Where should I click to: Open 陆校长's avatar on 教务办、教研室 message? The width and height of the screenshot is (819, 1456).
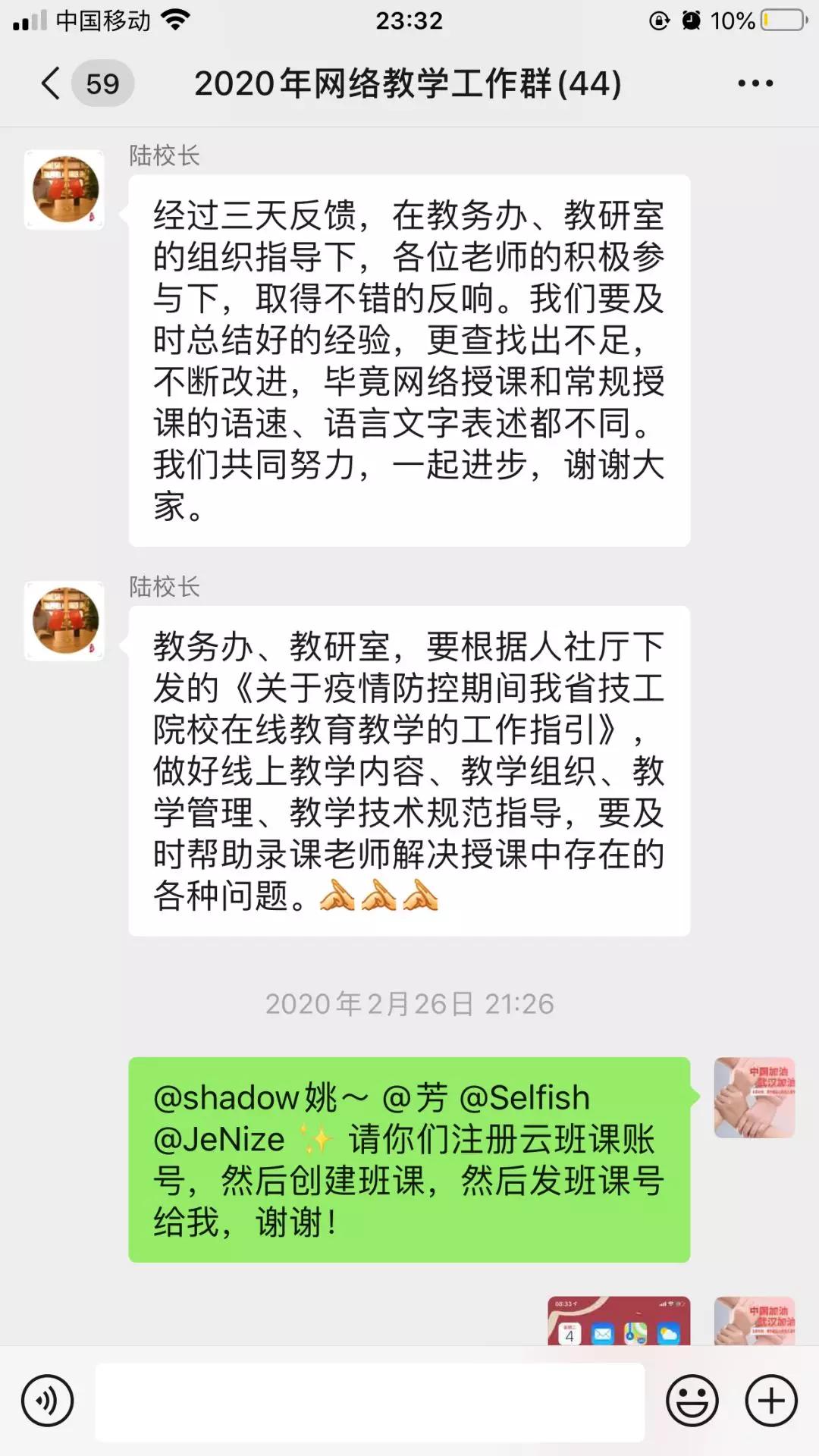point(65,621)
